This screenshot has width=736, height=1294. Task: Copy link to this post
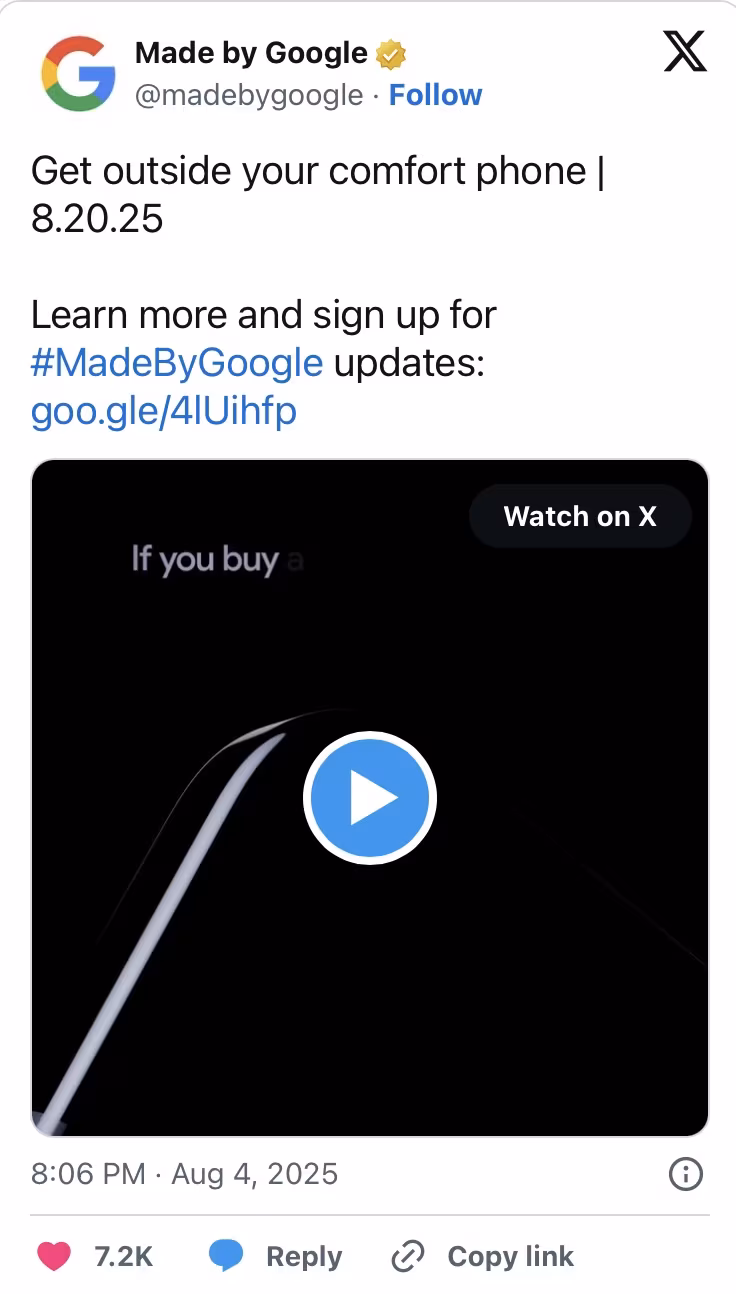pos(482,1256)
